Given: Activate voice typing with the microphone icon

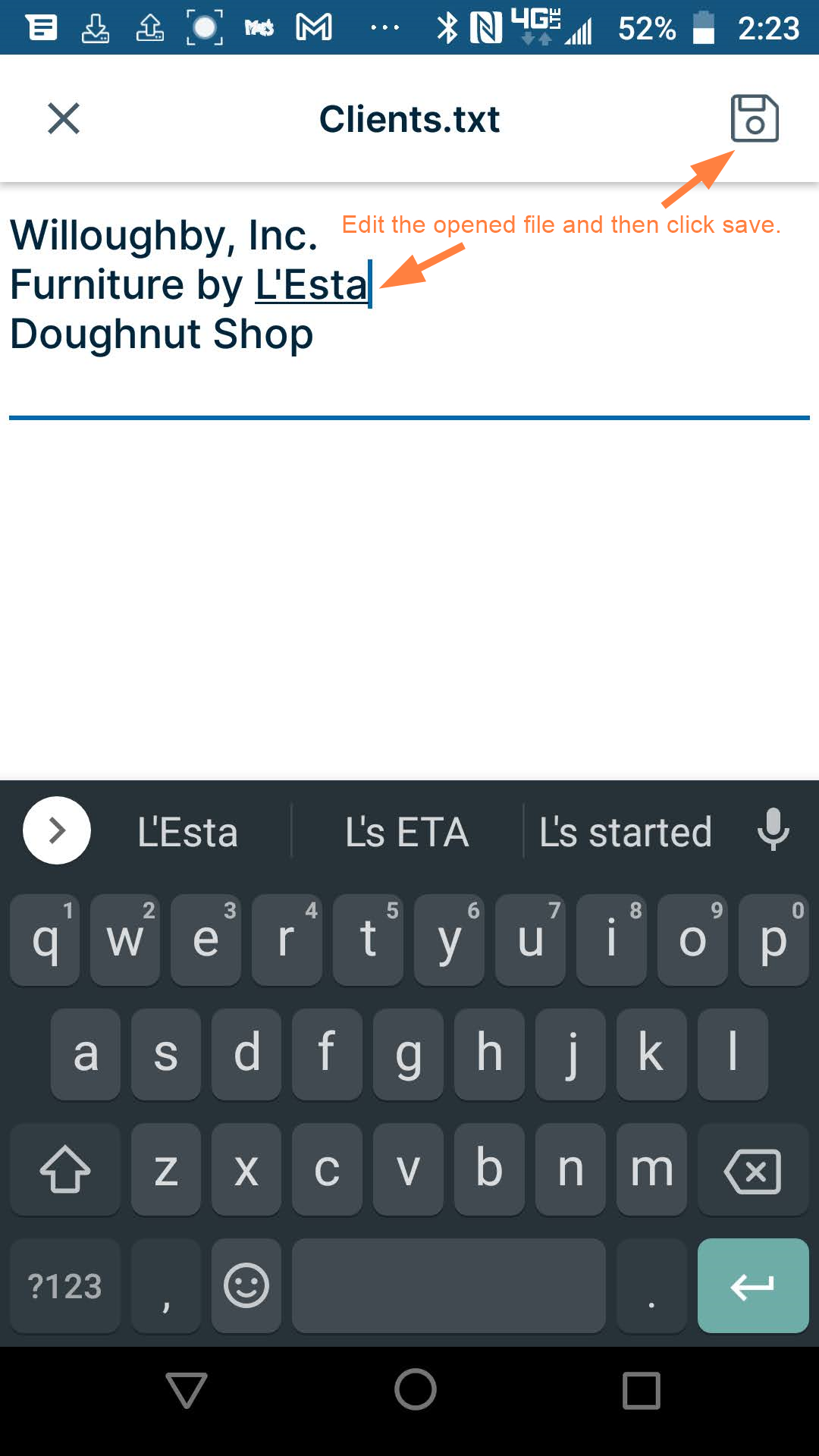Looking at the screenshot, I should [x=773, y=830].
